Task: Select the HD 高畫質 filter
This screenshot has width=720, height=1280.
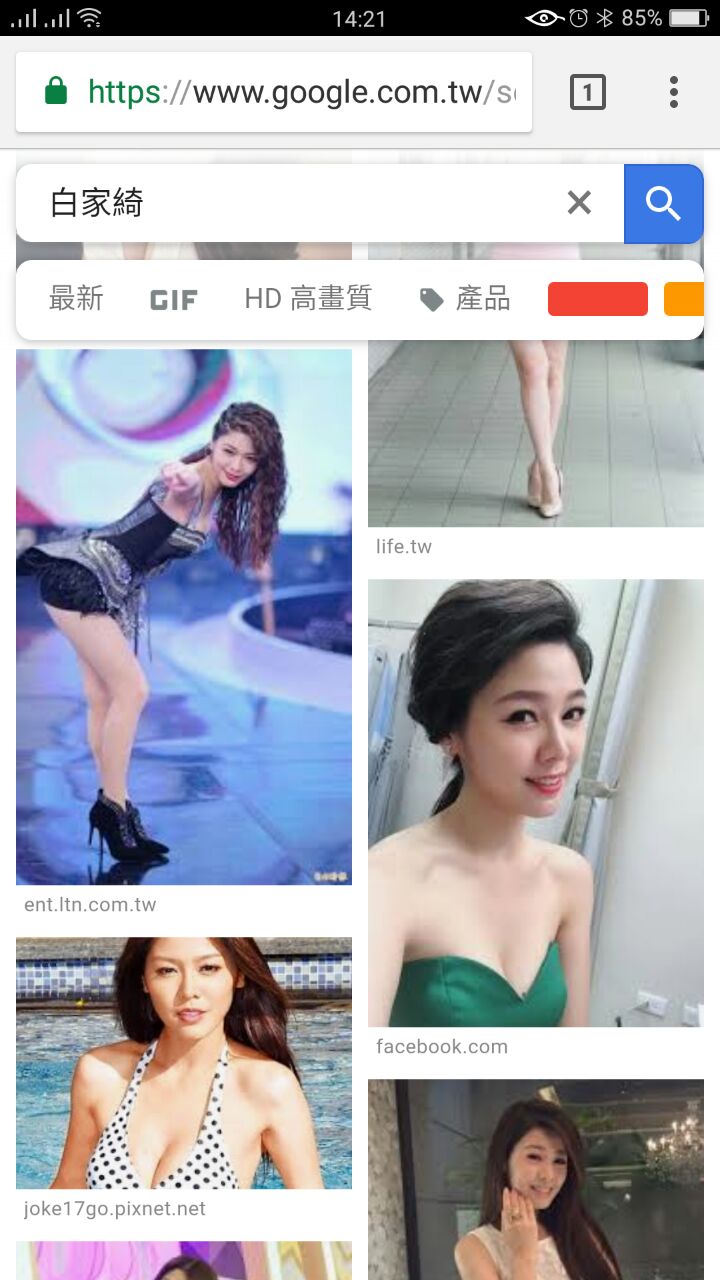Action: coord(308,299)
